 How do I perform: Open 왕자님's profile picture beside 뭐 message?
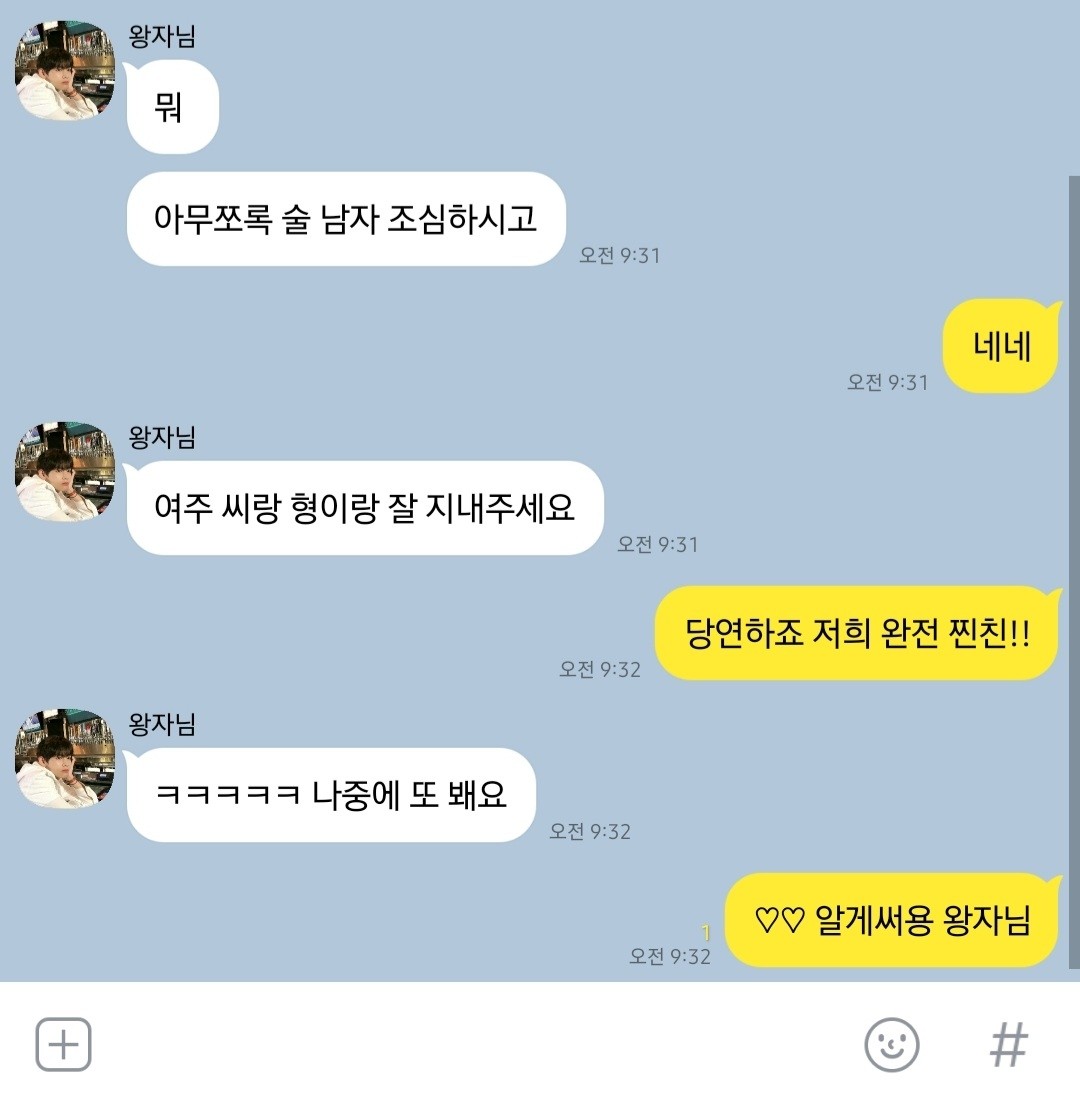pyautogui.click(x=65, y=70)
